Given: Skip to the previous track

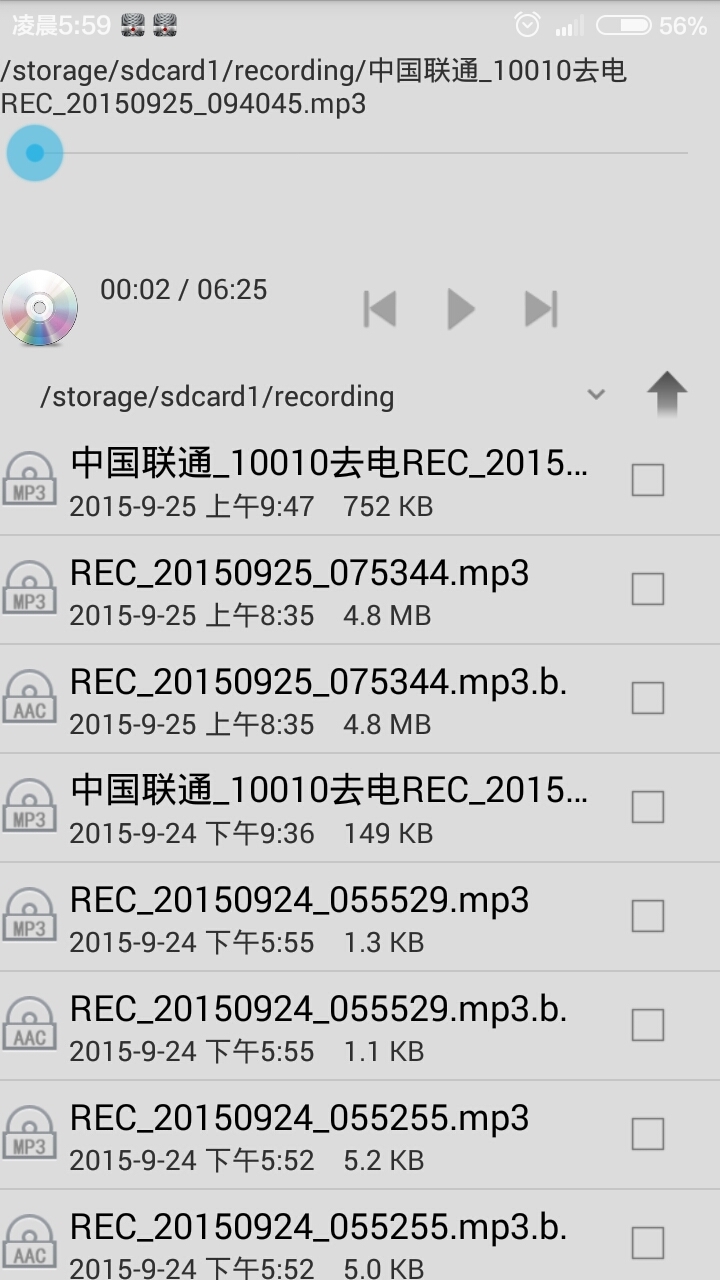Looking at the screenshot, I should [x=380, y=309].
